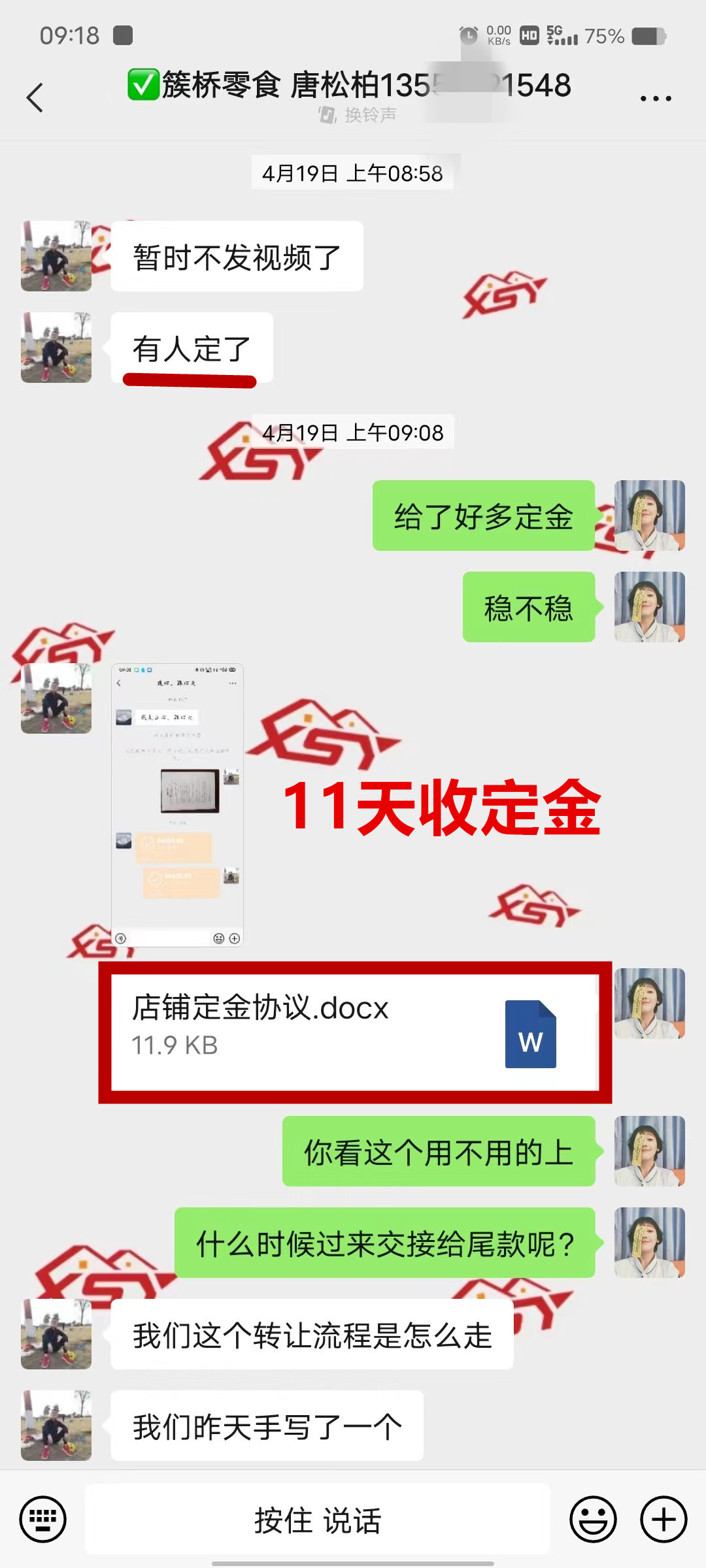Open the emoji panel
This screenshot has width=706, height=1568.
(593, 1519)
